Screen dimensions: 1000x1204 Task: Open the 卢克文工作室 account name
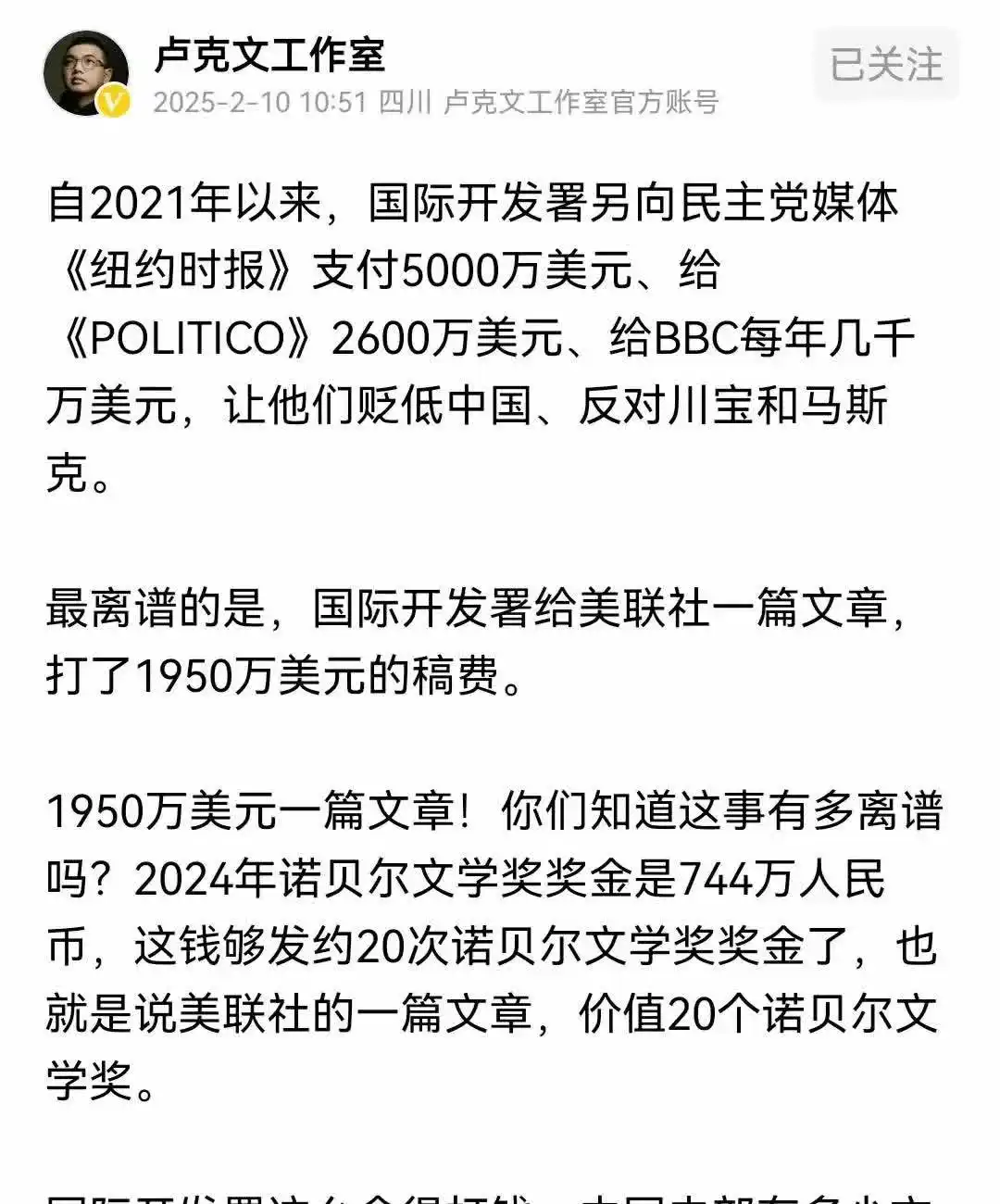click(269, 56)
